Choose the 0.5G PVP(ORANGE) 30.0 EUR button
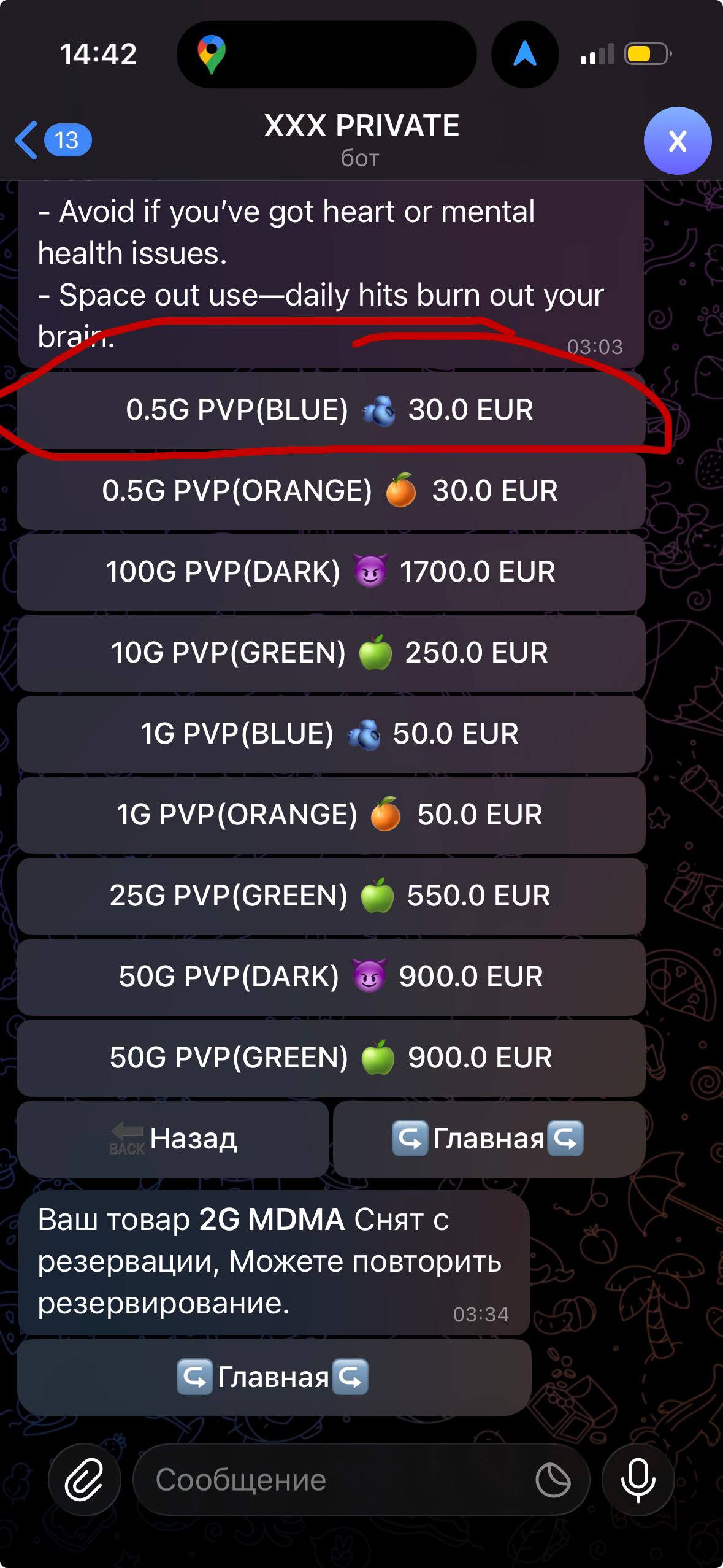 coord(330,491)
